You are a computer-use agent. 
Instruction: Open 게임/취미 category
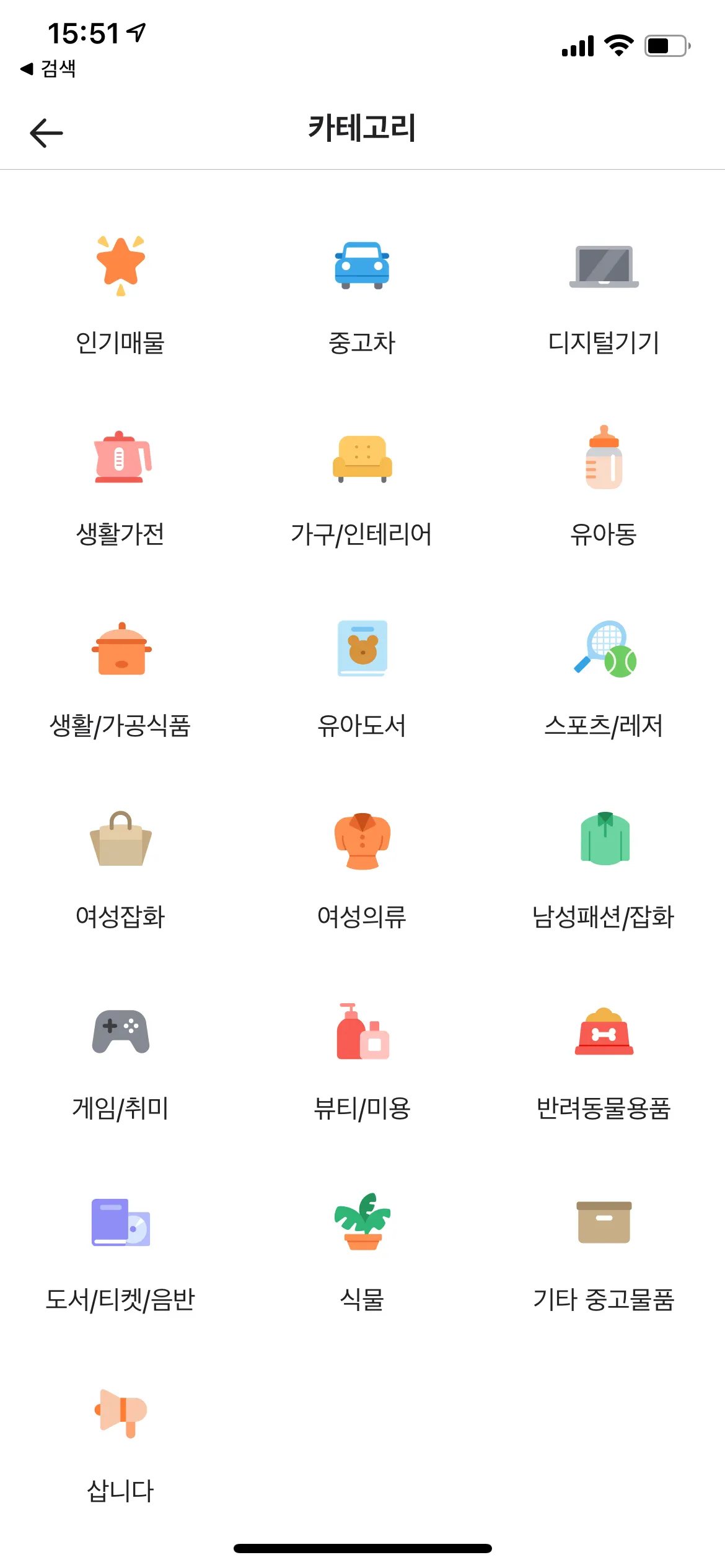[120, 1060]
